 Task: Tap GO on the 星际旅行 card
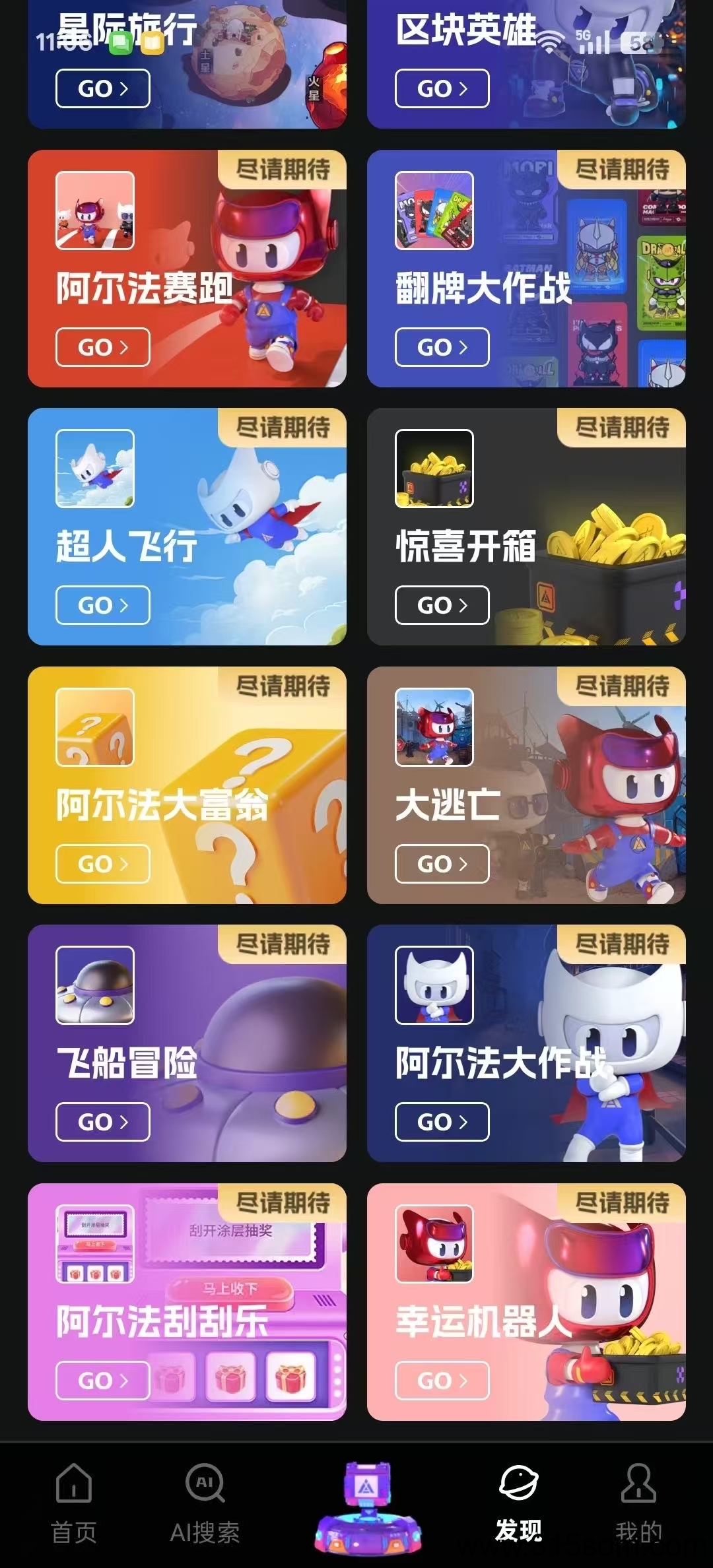102,88
